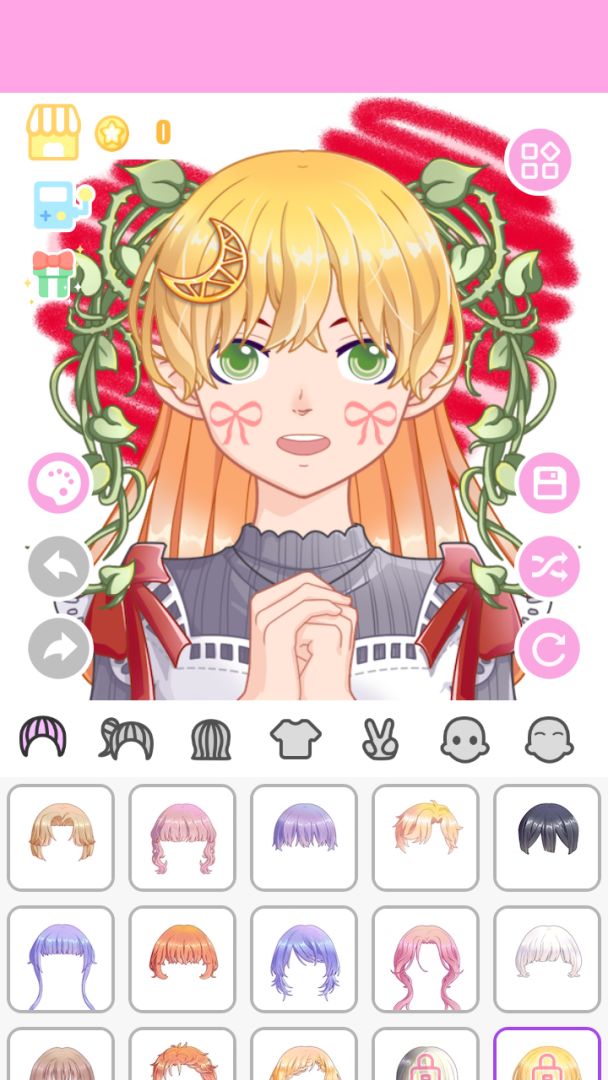
Task: Switch to the ponytail hair tab
Action: [x=126, y=739]
